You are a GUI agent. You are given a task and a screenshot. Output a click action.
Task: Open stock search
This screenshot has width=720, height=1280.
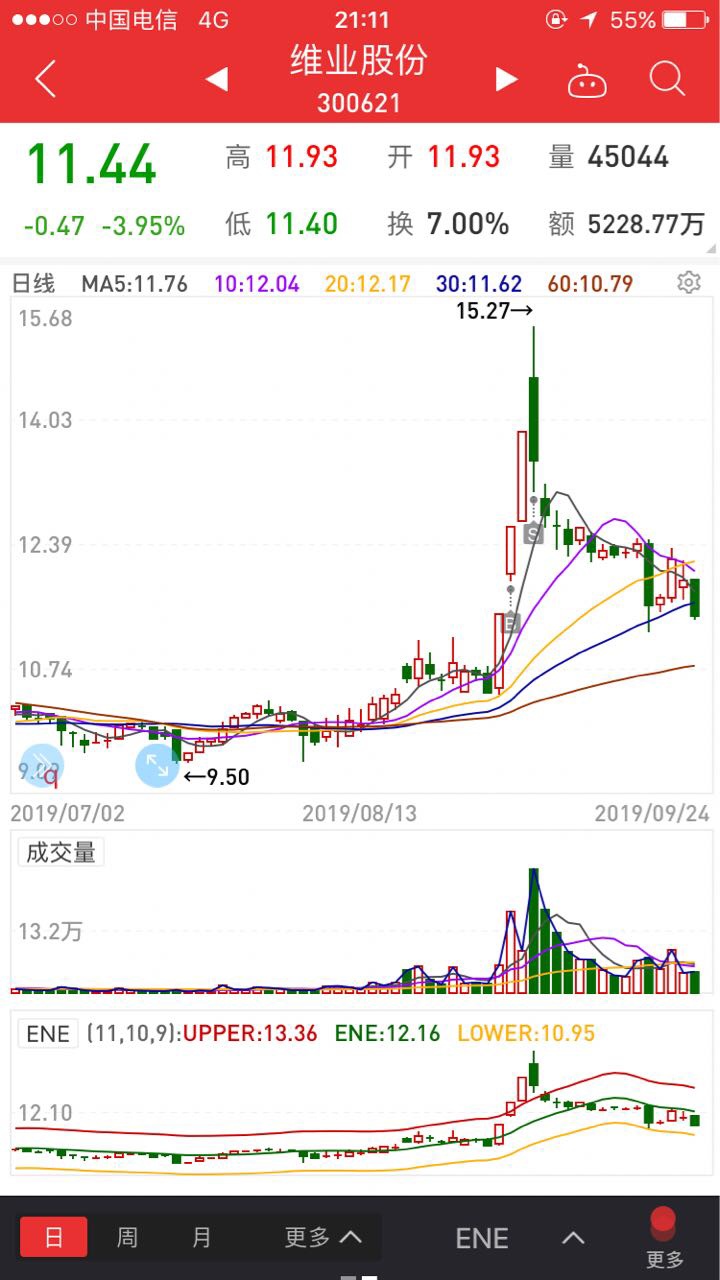pyautogui.click(x=666, y=78)
